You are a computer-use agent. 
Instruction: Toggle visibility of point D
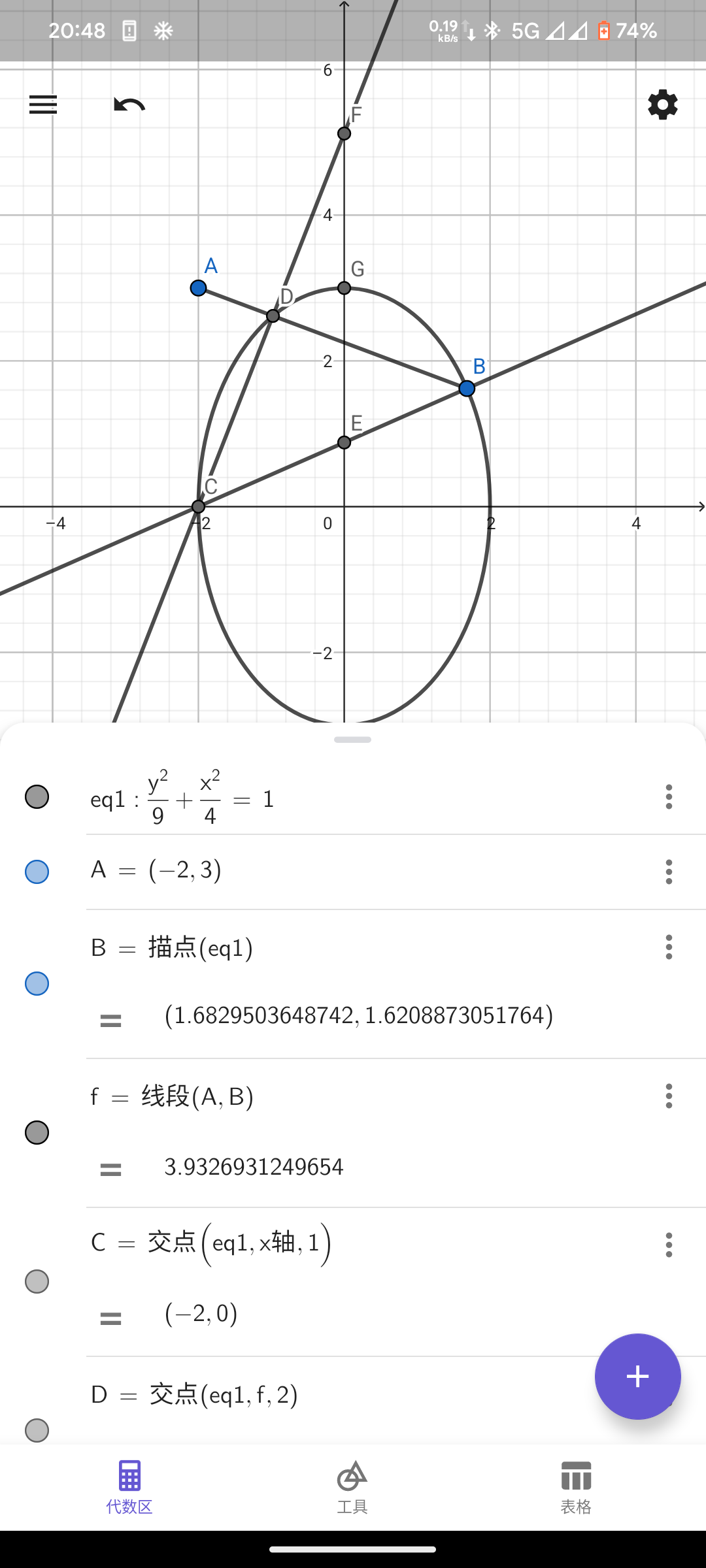tap(37, 1430)
